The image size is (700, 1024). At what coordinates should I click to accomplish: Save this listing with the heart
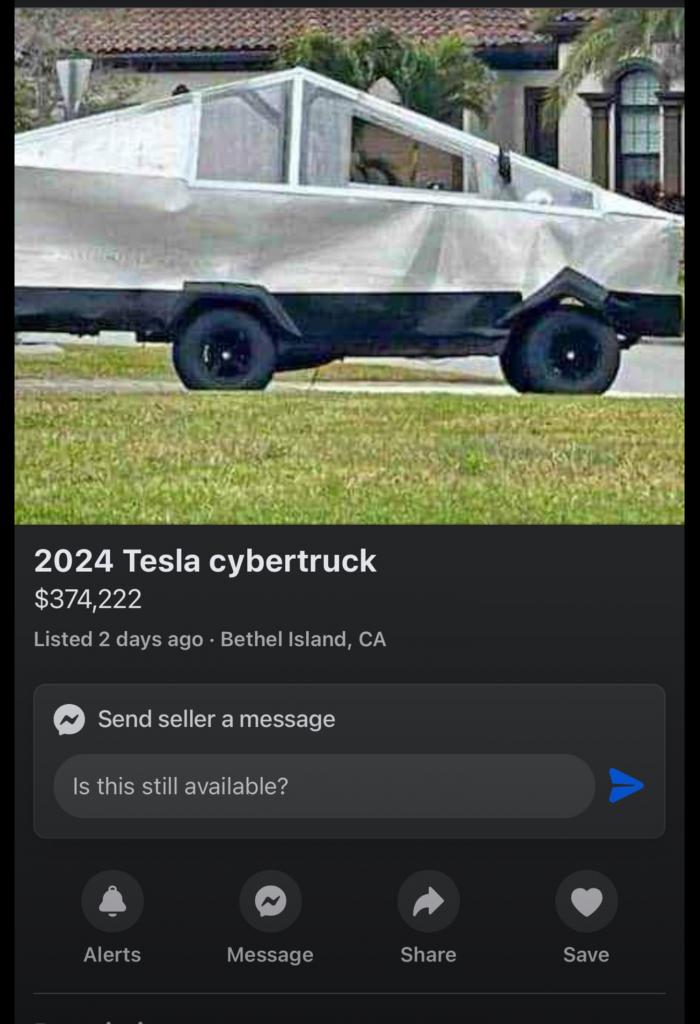click(586, 902)
